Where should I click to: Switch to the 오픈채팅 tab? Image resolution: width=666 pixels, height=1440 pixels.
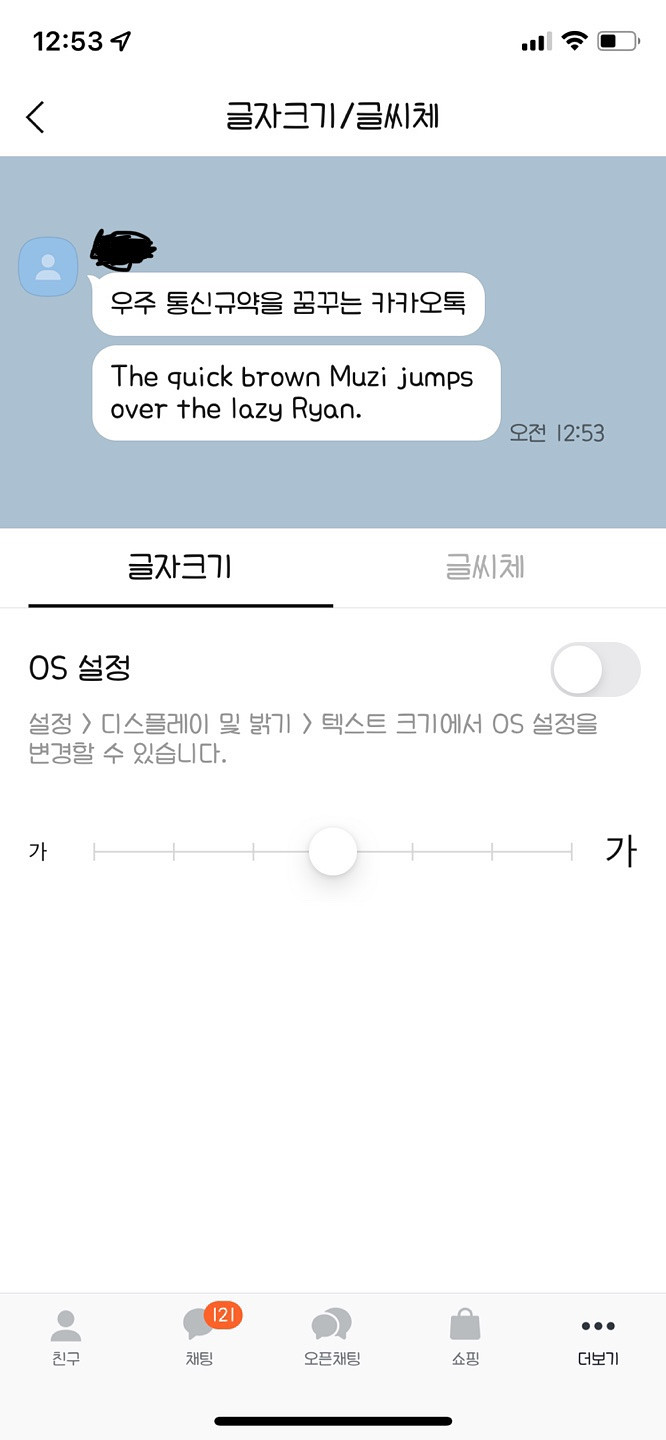click(x=332, y=1337)
